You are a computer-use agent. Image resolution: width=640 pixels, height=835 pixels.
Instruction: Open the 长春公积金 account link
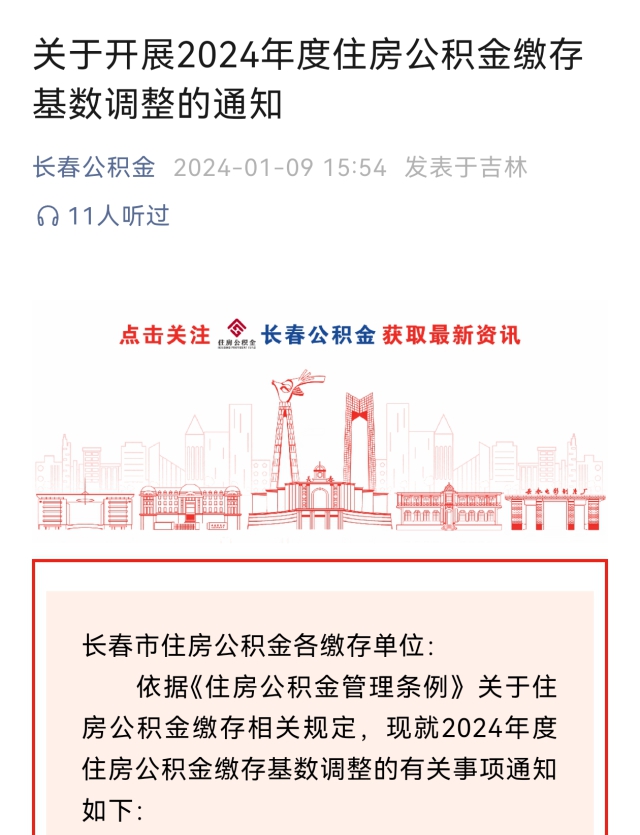[94, 167]
